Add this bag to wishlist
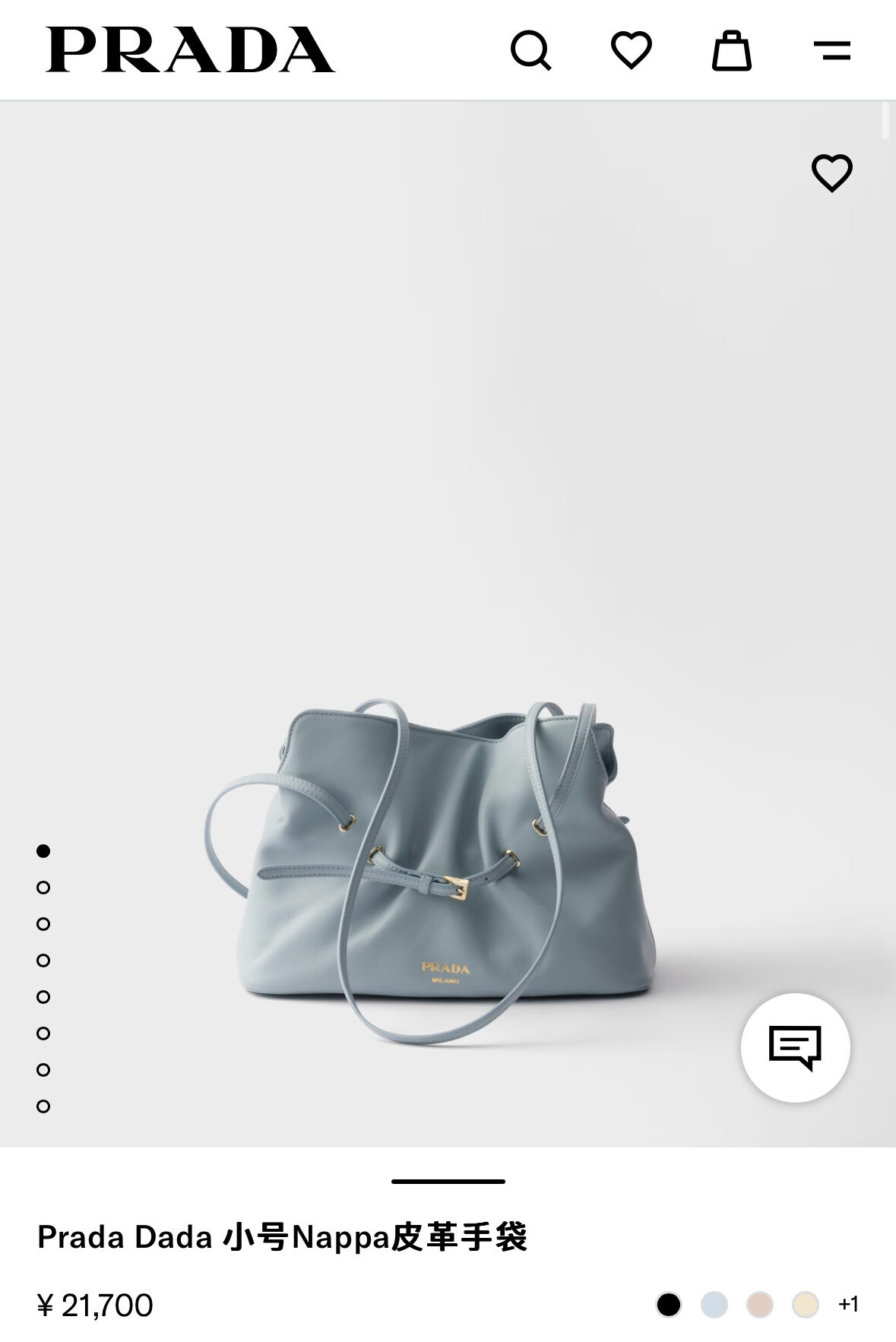The width and height of the screenshot is (896, 1342). [x=832, y=172]
